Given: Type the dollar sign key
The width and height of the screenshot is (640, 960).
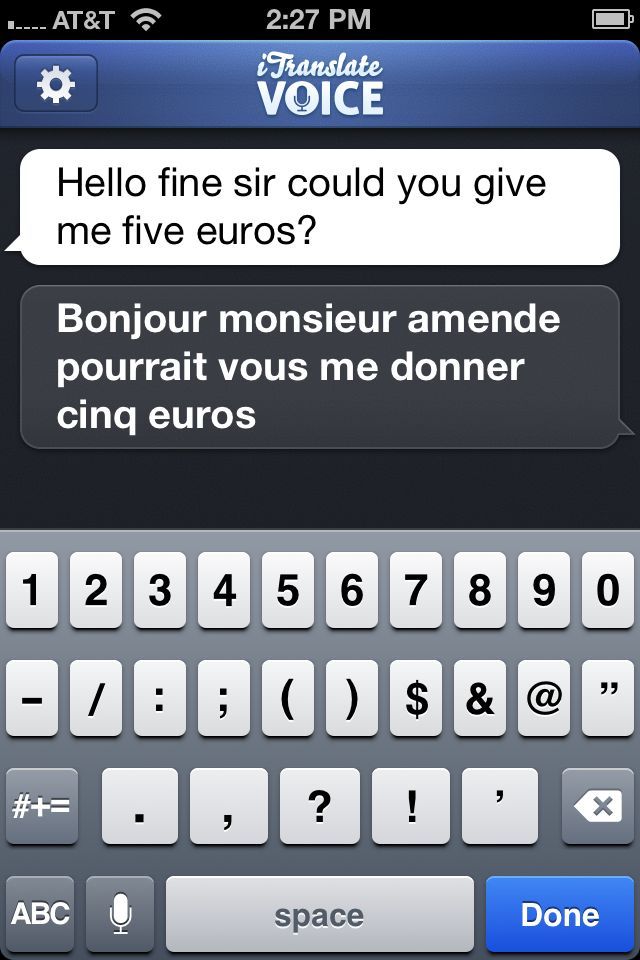Looking at the screenshot, I should click(x=416, y=698).
